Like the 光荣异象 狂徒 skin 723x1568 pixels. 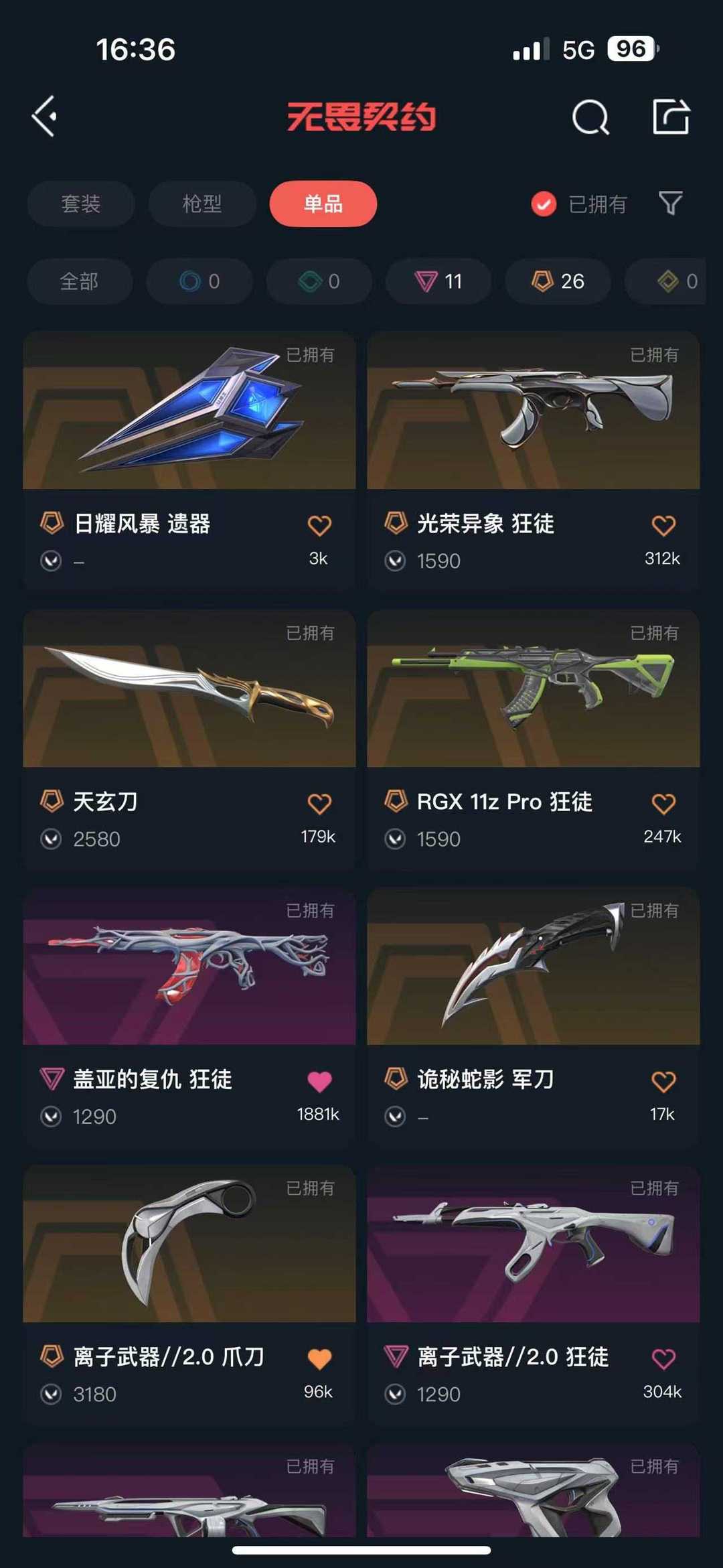tap(663, 525)
